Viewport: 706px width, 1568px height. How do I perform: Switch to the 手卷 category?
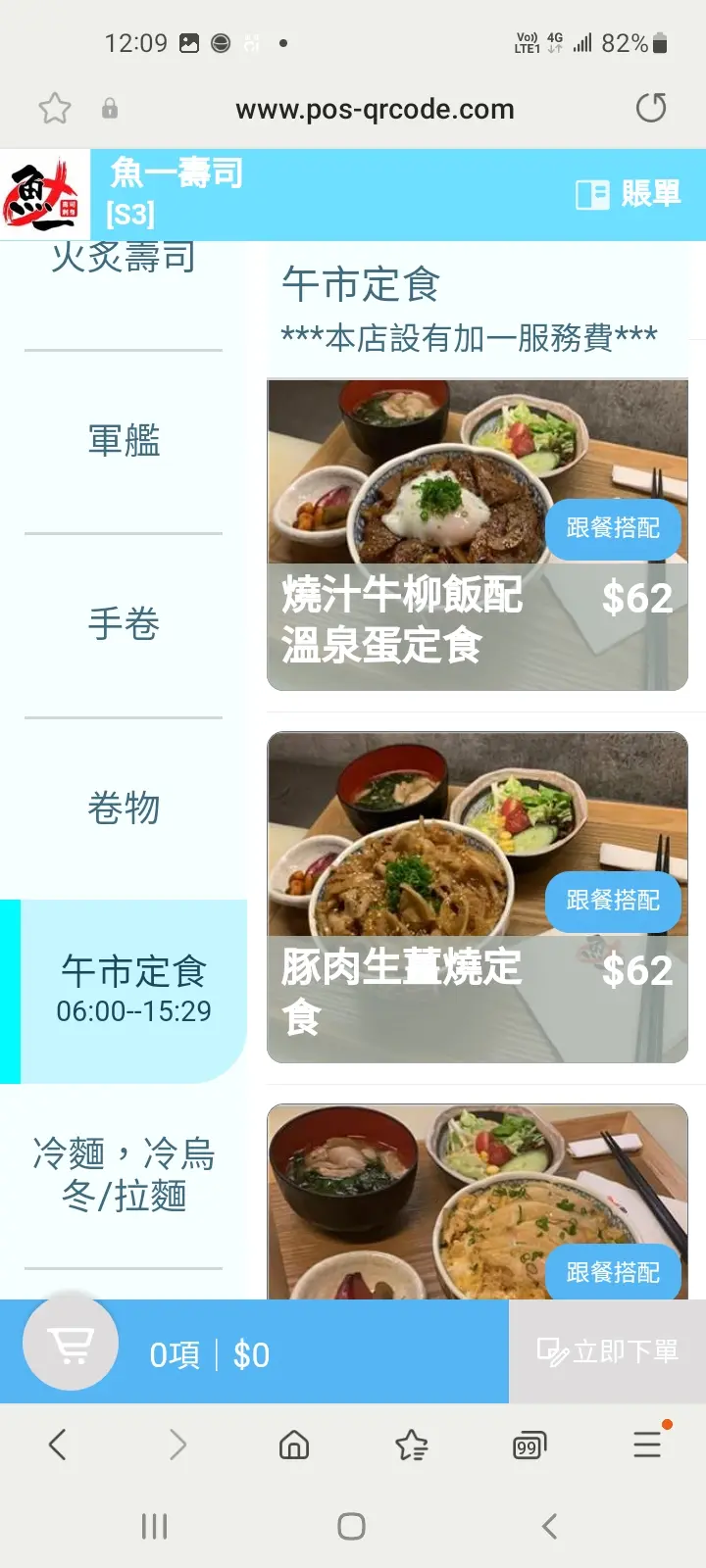pyautogui.click(x=124, y=624)
